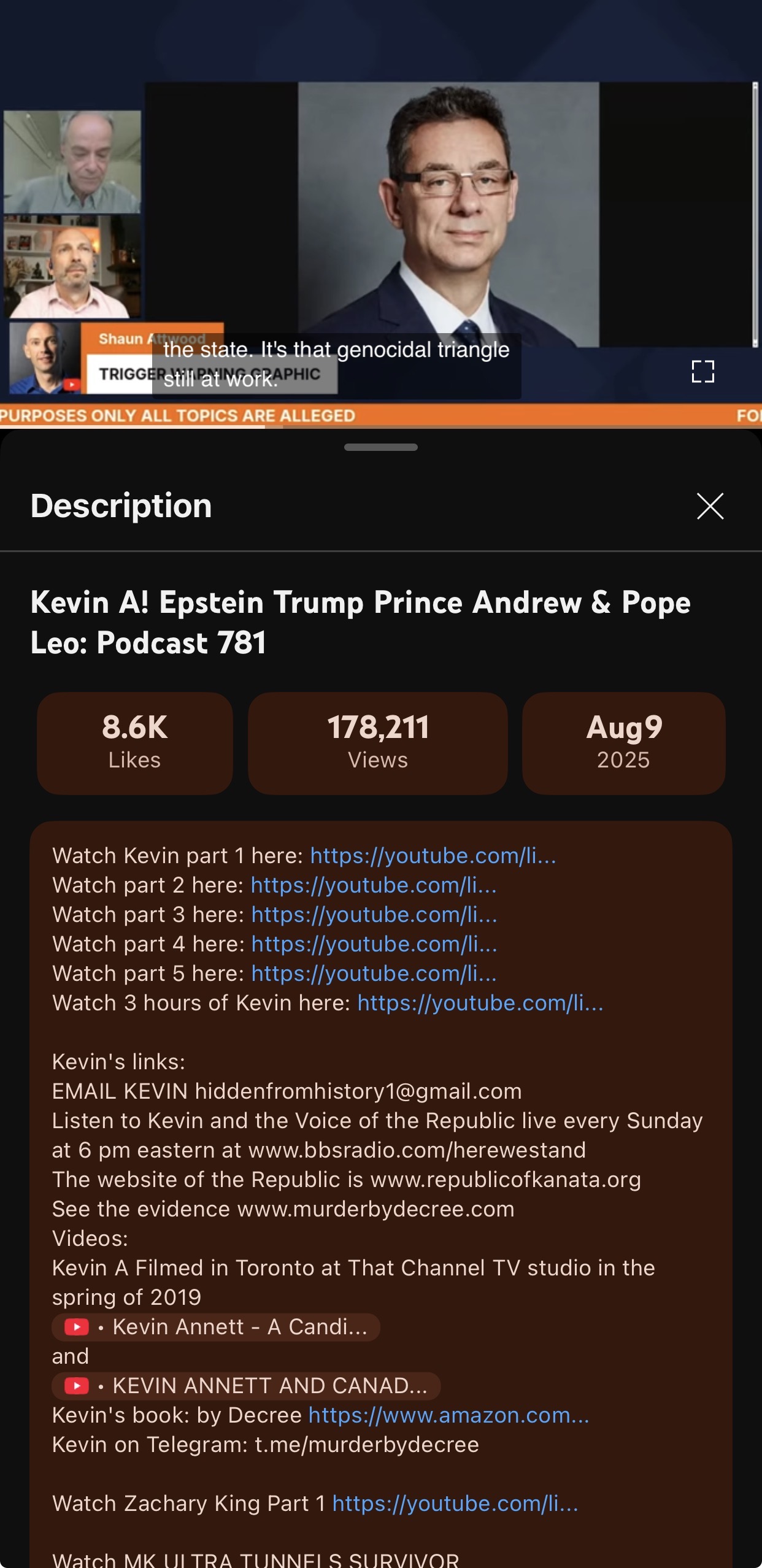Open the Watch part 4 link
The height and width of the screenshot is (1568, 762).
374,944
